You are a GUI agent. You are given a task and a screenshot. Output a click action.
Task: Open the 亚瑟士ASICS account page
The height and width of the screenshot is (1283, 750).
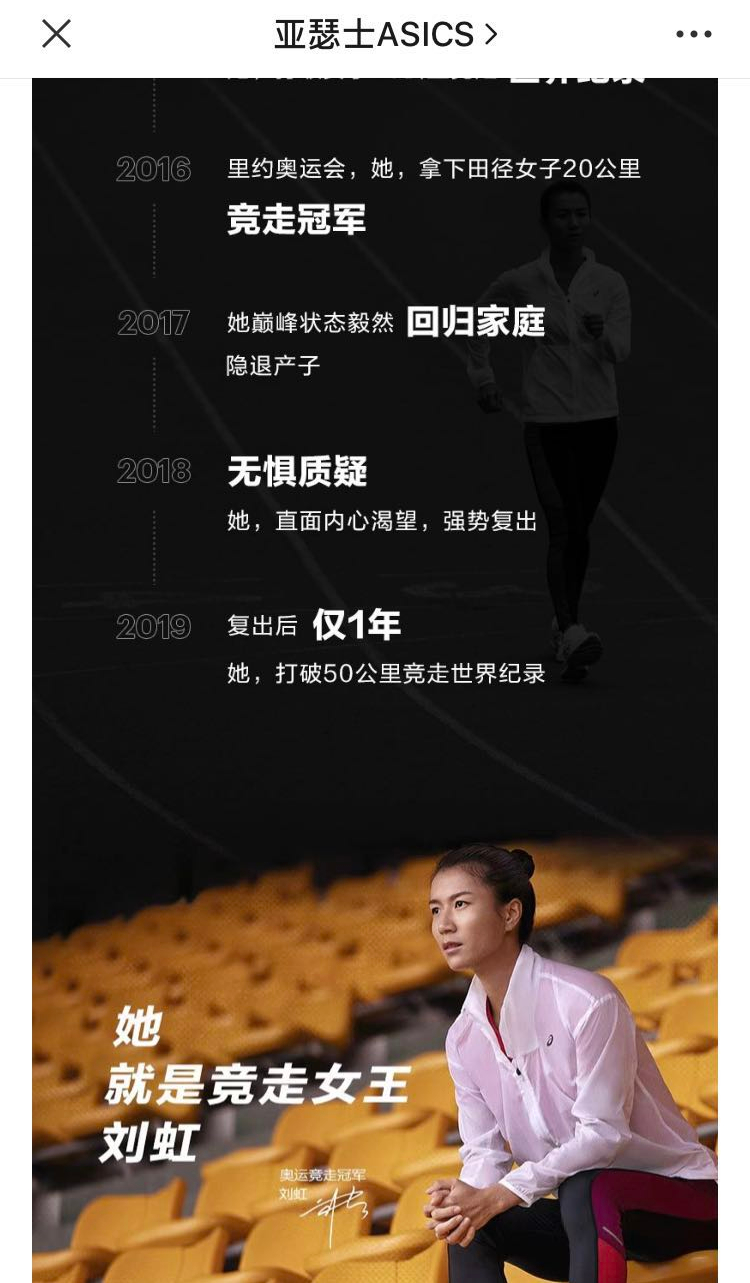click(385, 35)
